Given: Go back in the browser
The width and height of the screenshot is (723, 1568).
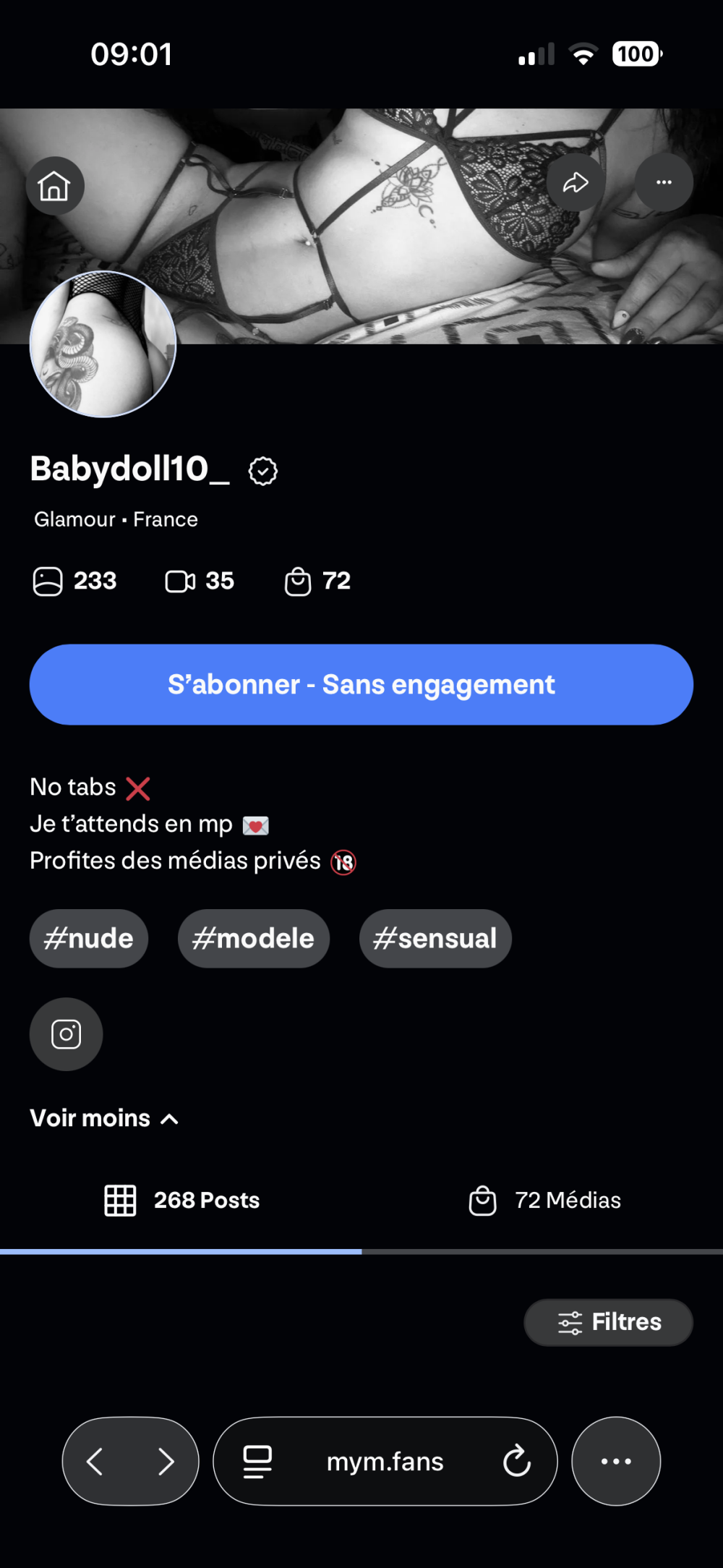Looking at the screenshot, I should tap(95, 1461).
